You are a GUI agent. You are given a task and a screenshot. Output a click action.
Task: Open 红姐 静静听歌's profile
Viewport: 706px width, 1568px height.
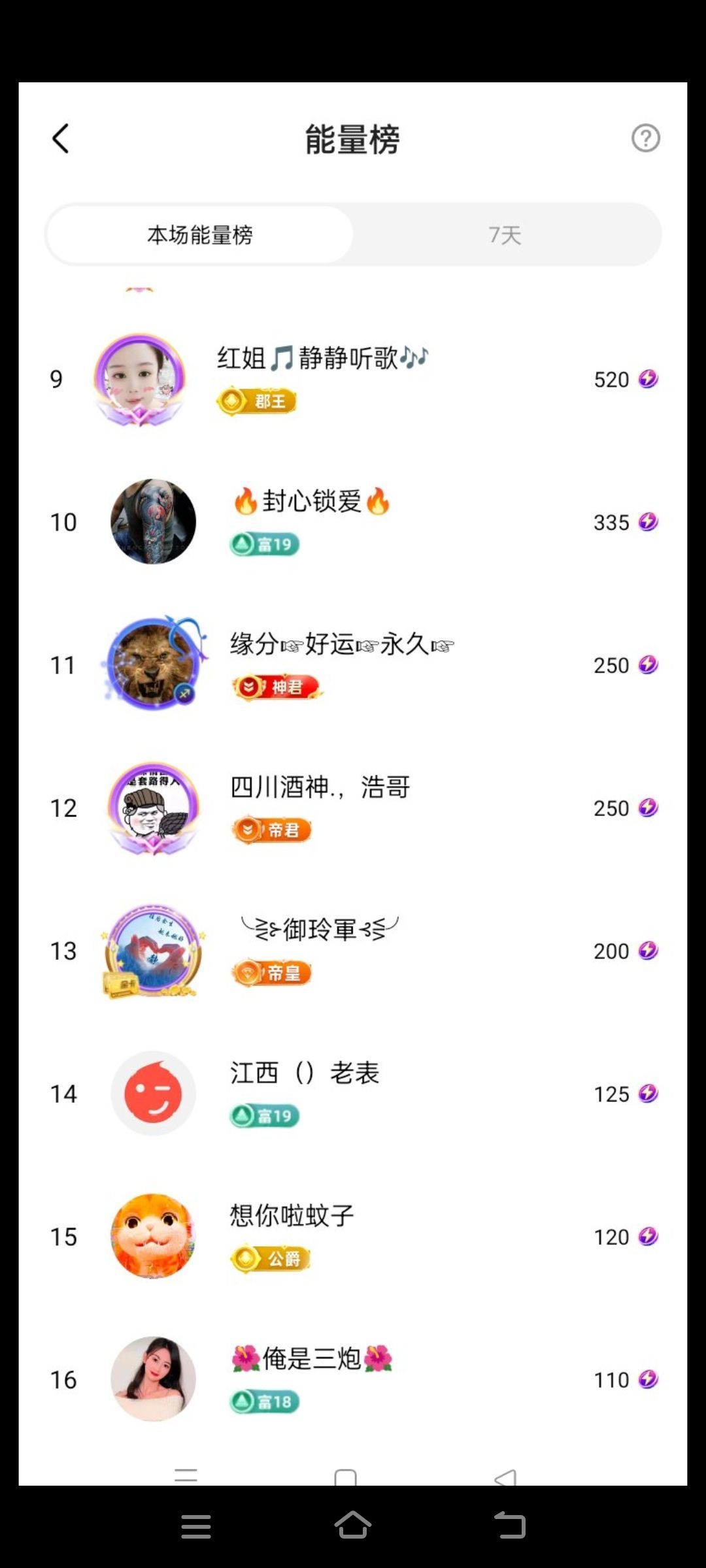pos(320,359)
